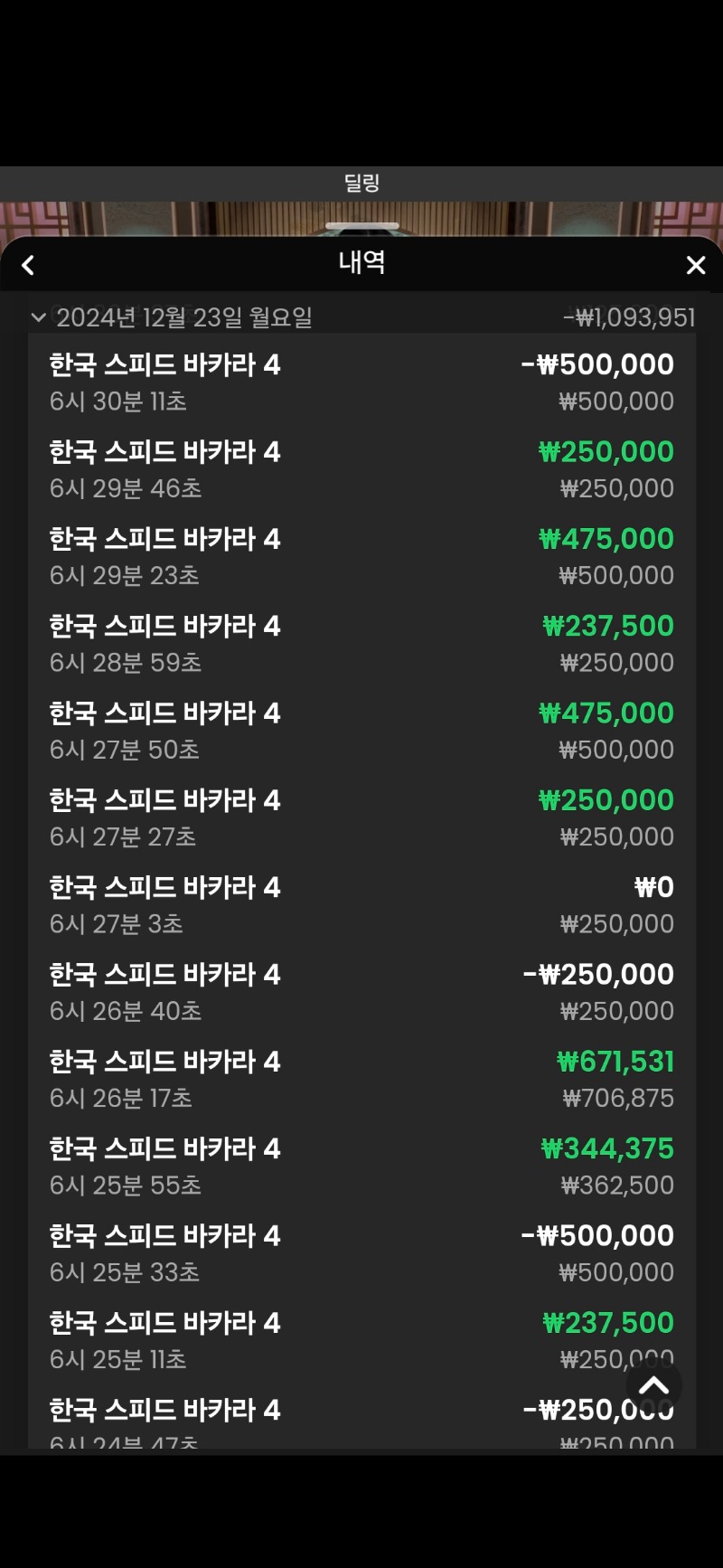Viewport: 723px width, 1568px height.
Task: Open the round at 6시 29분 46초
Action: (361, 469)
